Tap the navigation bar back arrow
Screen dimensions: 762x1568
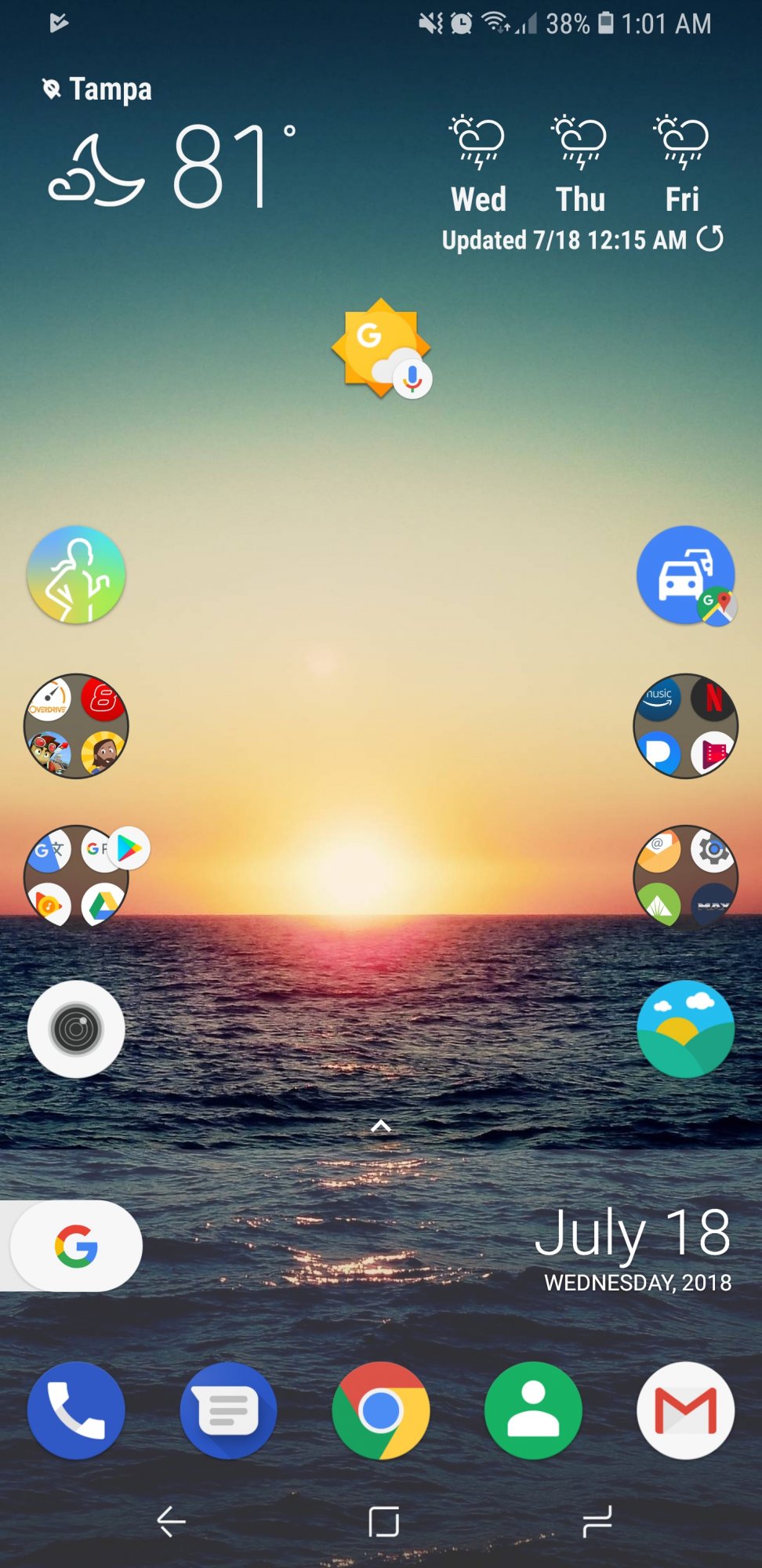coord(171,1522)
